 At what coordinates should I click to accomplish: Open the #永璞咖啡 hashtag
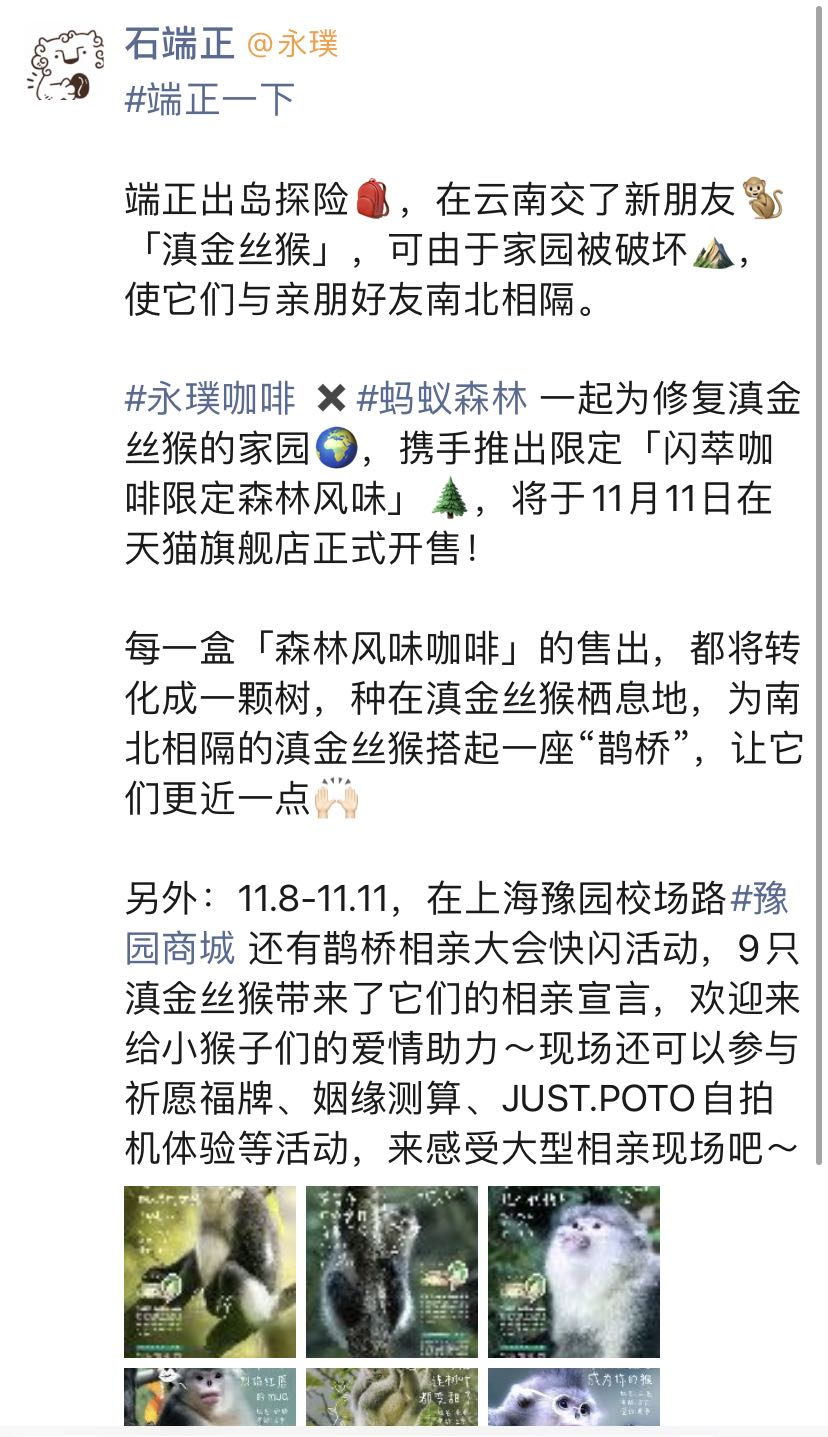(210, 398)
